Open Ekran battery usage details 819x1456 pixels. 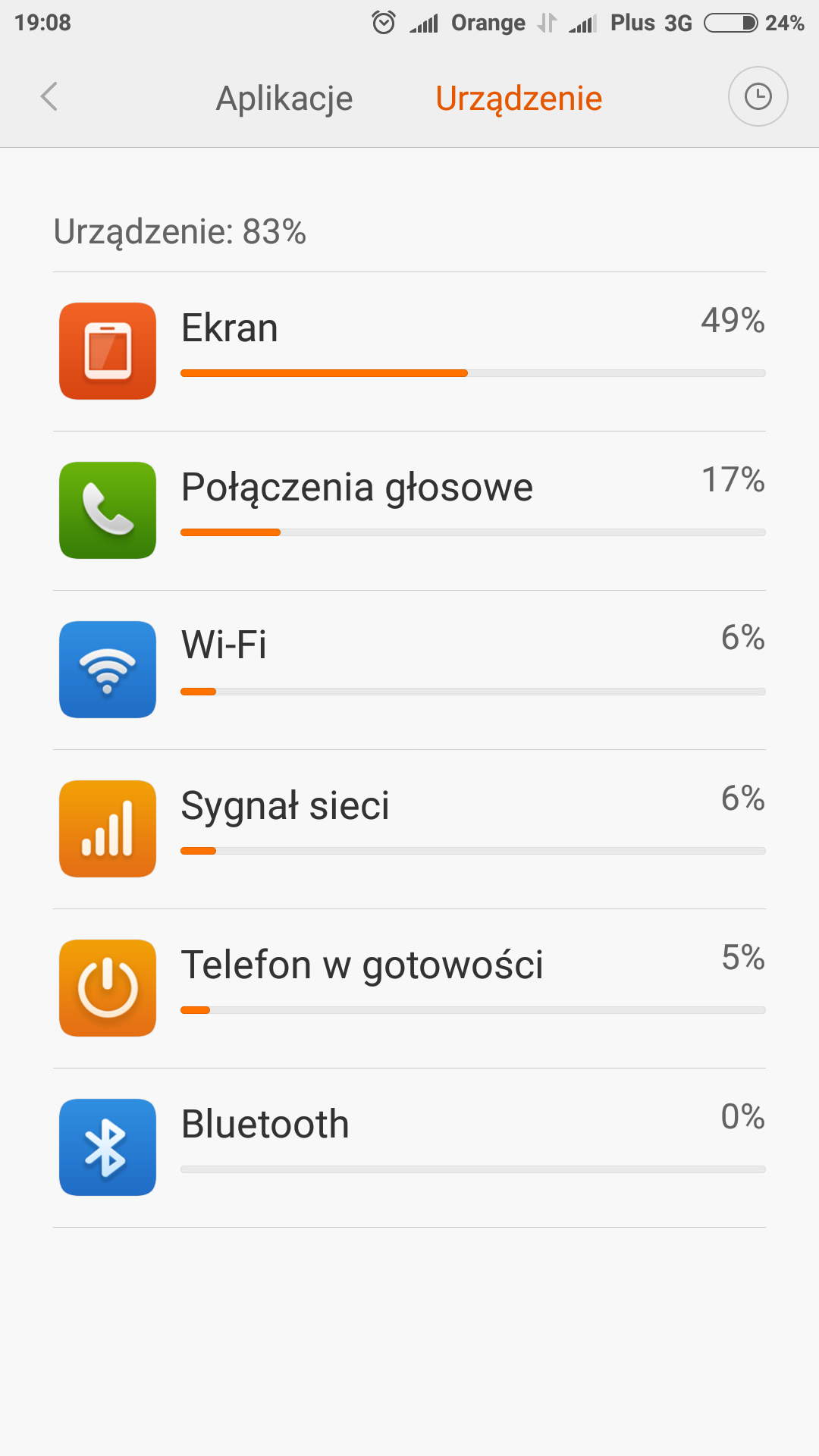click(x=409, y=352)
